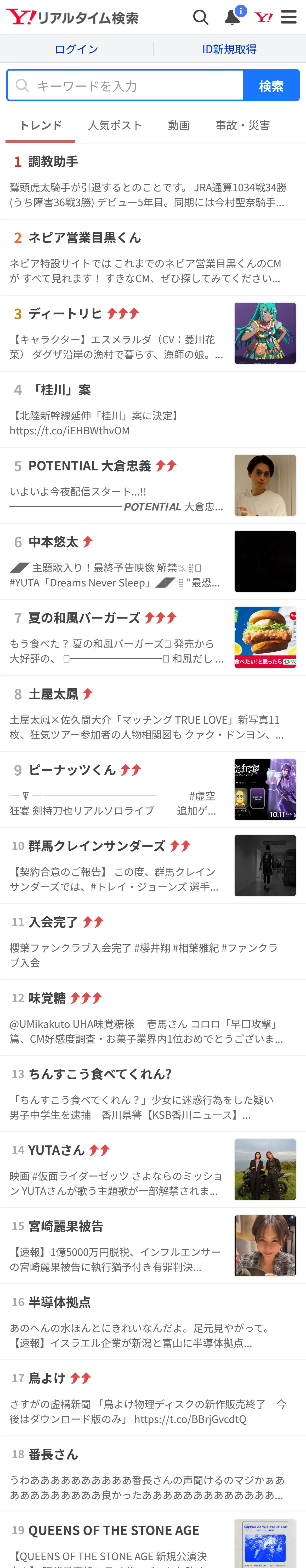
Task: Open trend ネピア営業目黒くん
Action: click(x=153, y=257)
